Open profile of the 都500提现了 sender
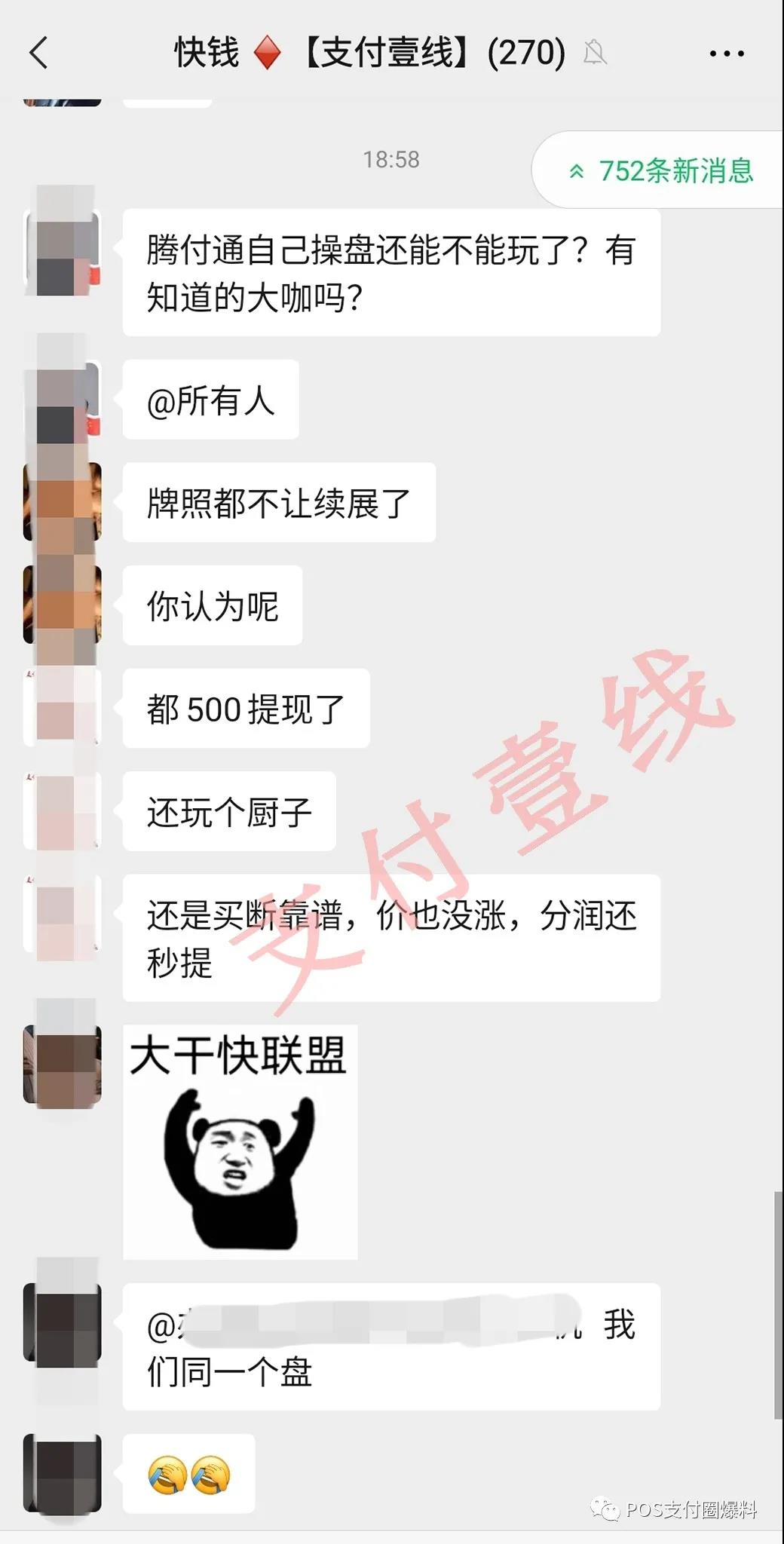 63,707
